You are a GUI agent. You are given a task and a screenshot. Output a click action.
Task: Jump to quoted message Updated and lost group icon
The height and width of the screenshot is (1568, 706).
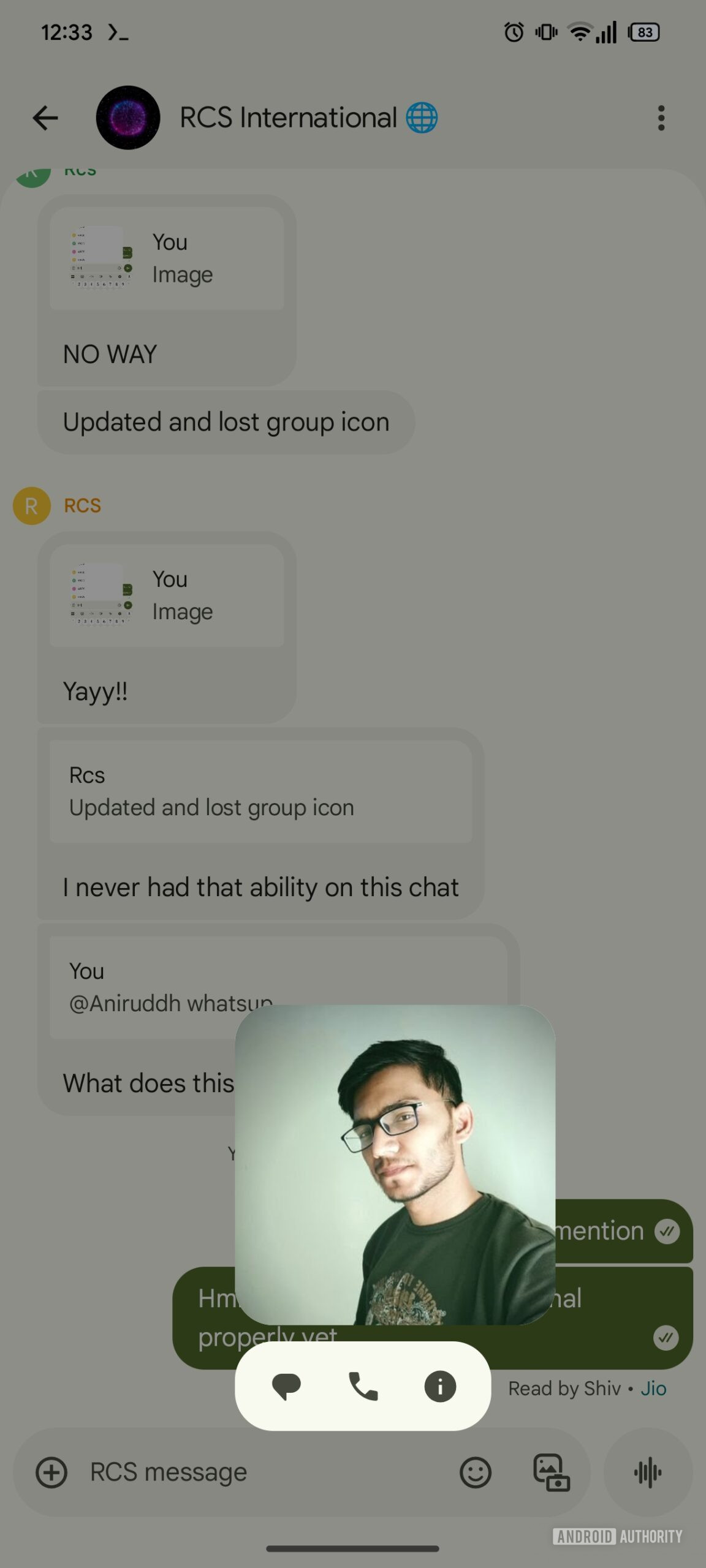pos(260,791)
